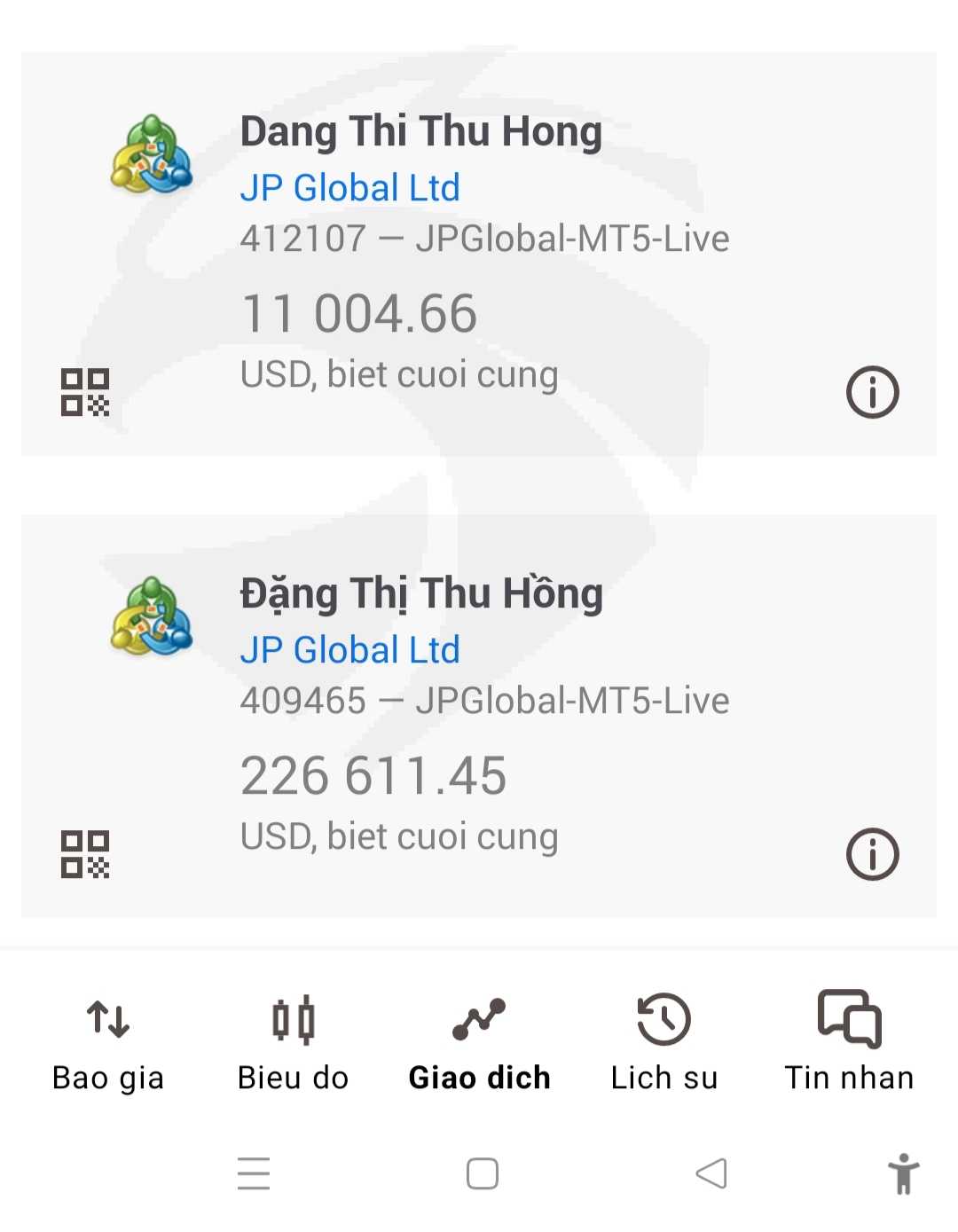Tap the system back button

[x=711, y=1173]
